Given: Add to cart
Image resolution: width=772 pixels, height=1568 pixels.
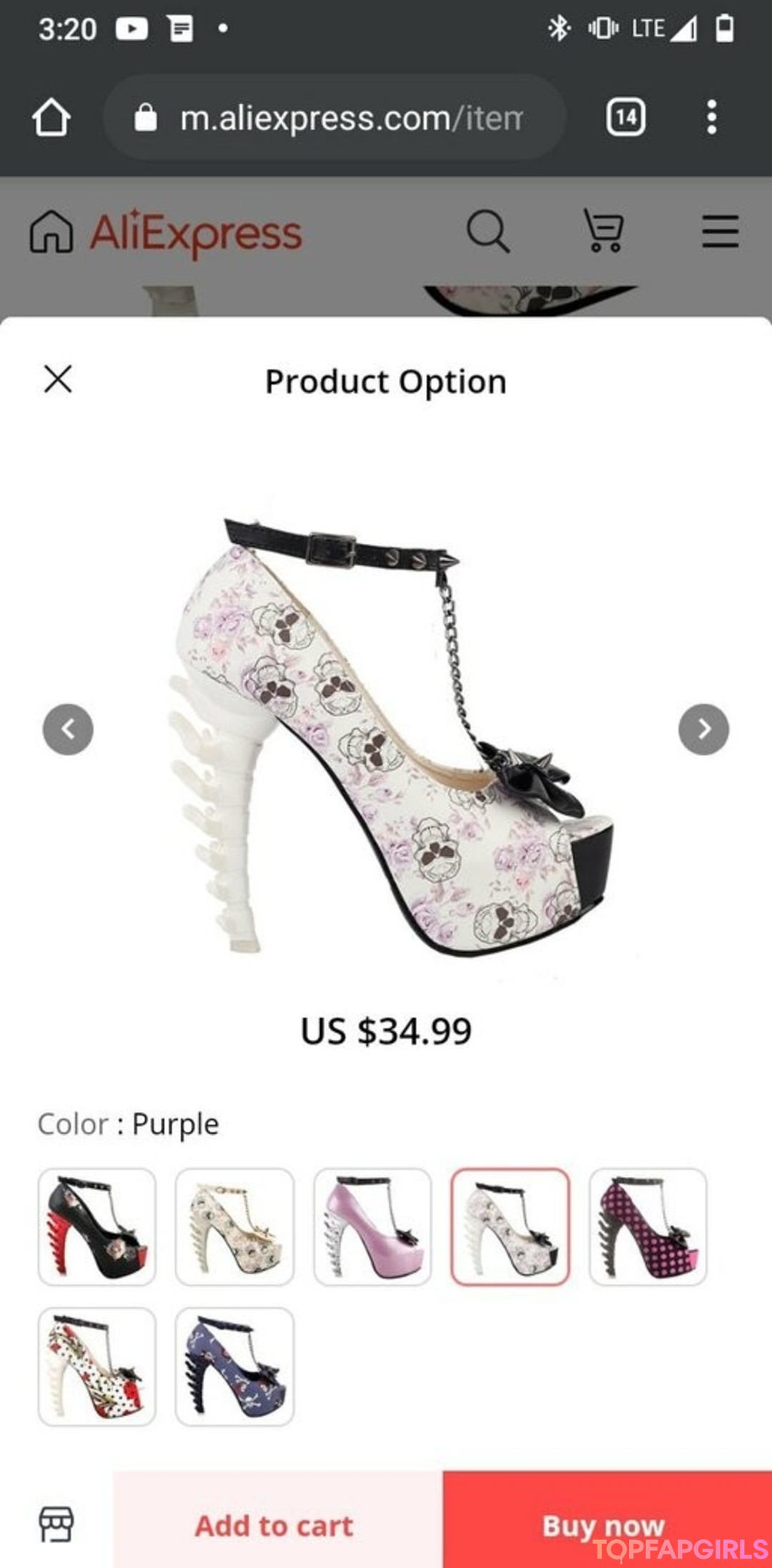Looking at the screenshot, I should coord(274,1525).
